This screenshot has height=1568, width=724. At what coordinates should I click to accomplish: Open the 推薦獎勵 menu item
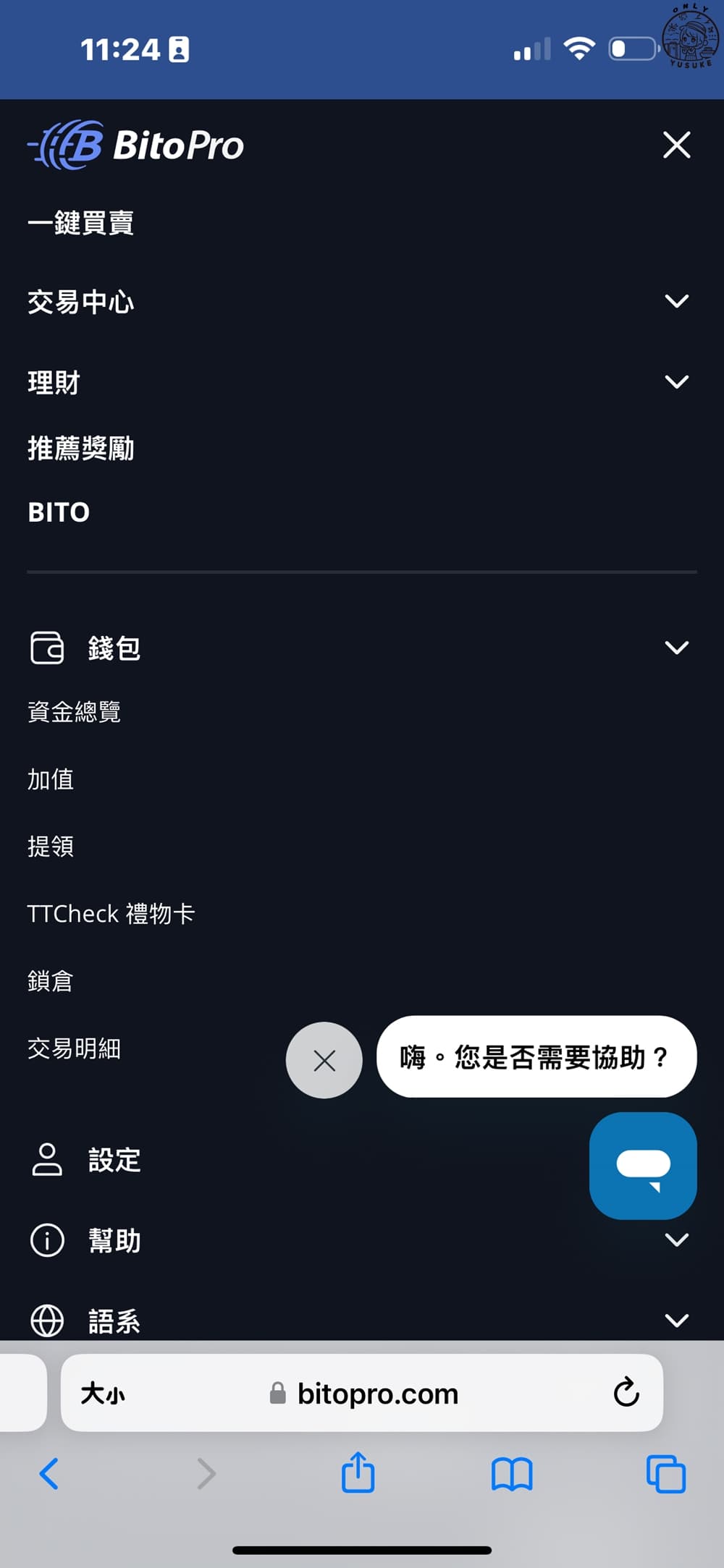82,448
